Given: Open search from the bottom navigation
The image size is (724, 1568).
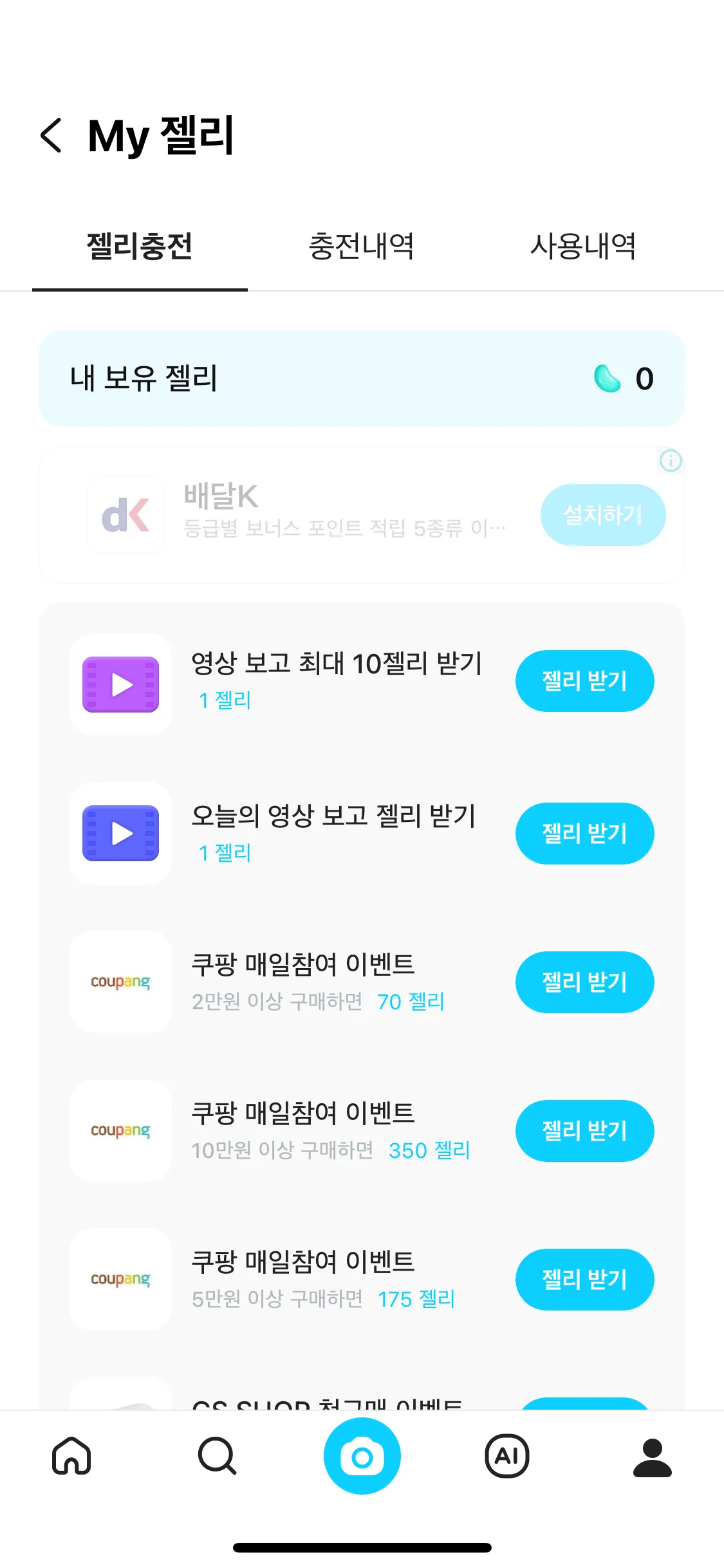Looking at the screenshot, I should tap(217, 1456).
